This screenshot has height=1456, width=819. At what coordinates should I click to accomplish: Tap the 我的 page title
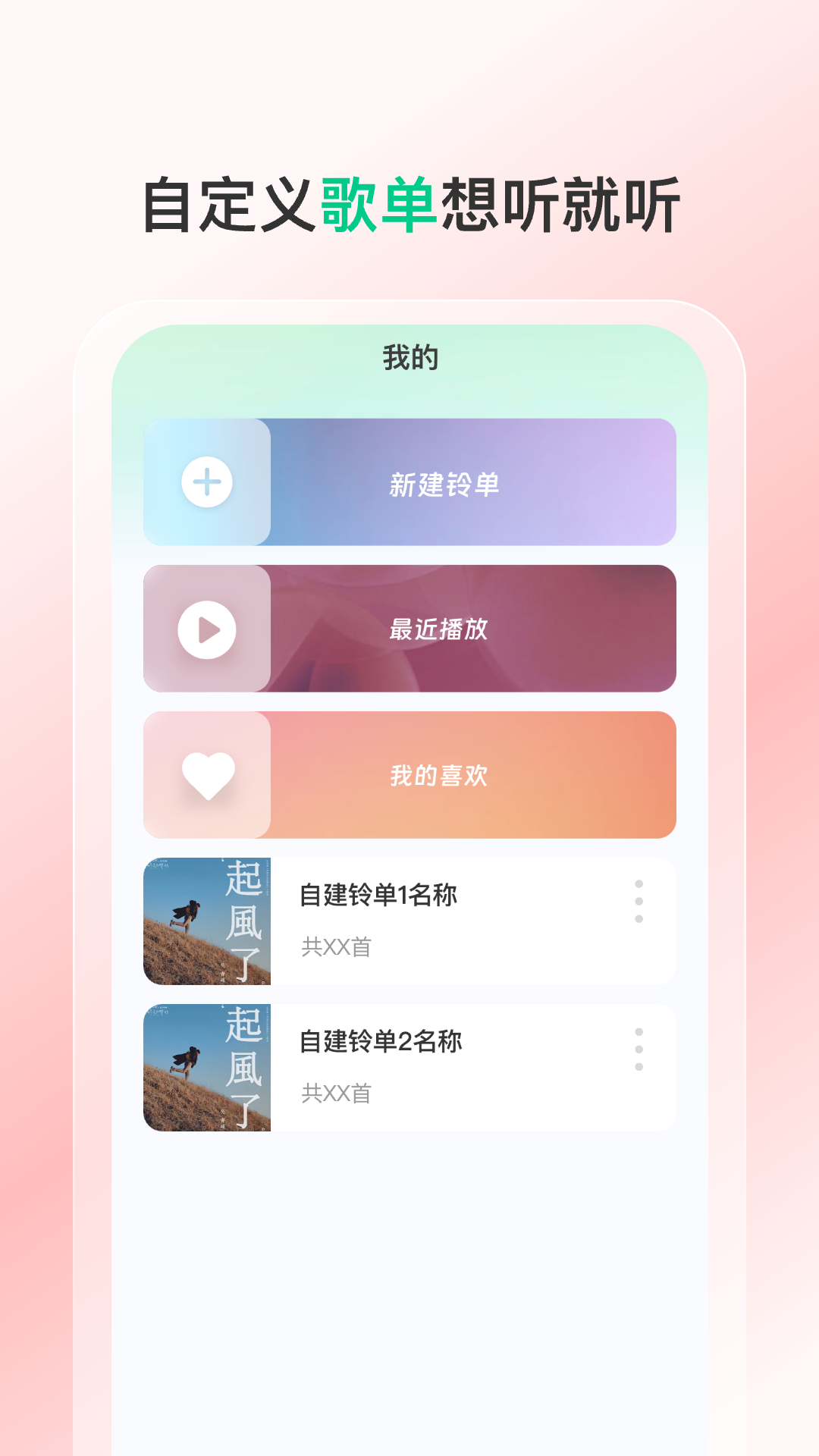tap(409, 356)
